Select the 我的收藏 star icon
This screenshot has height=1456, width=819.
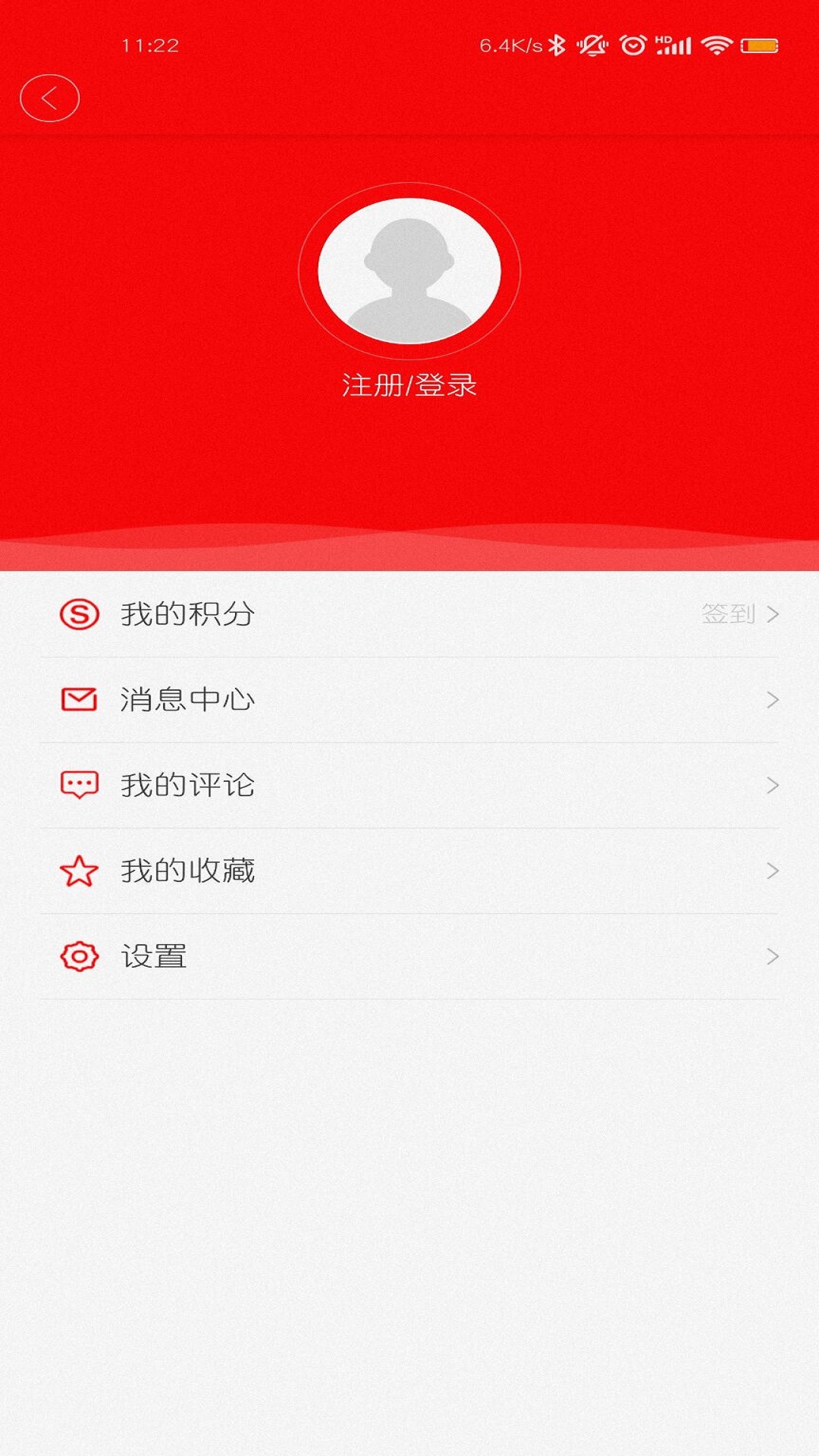(x=80, y=870)
